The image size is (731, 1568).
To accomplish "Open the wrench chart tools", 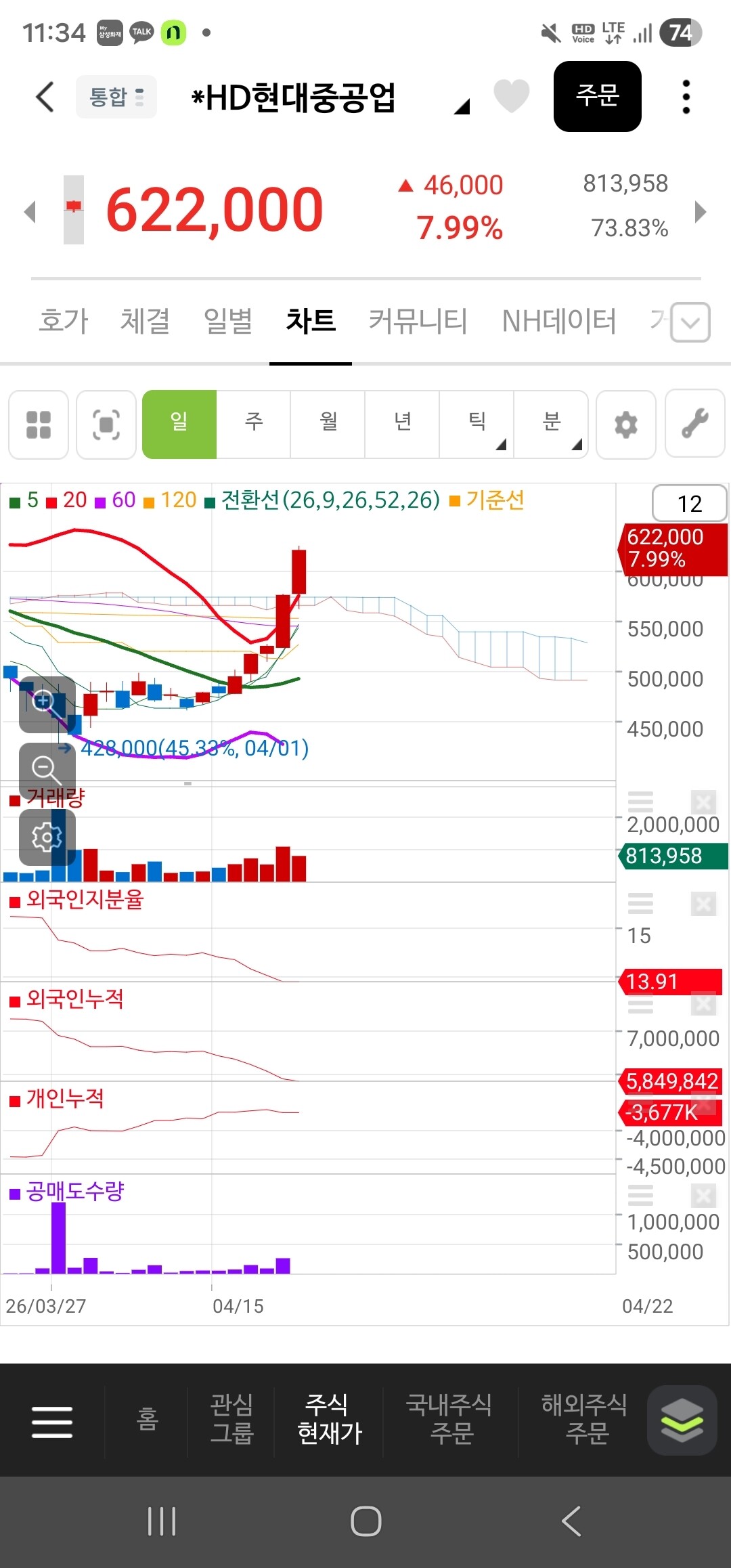I will pos(695,424).
